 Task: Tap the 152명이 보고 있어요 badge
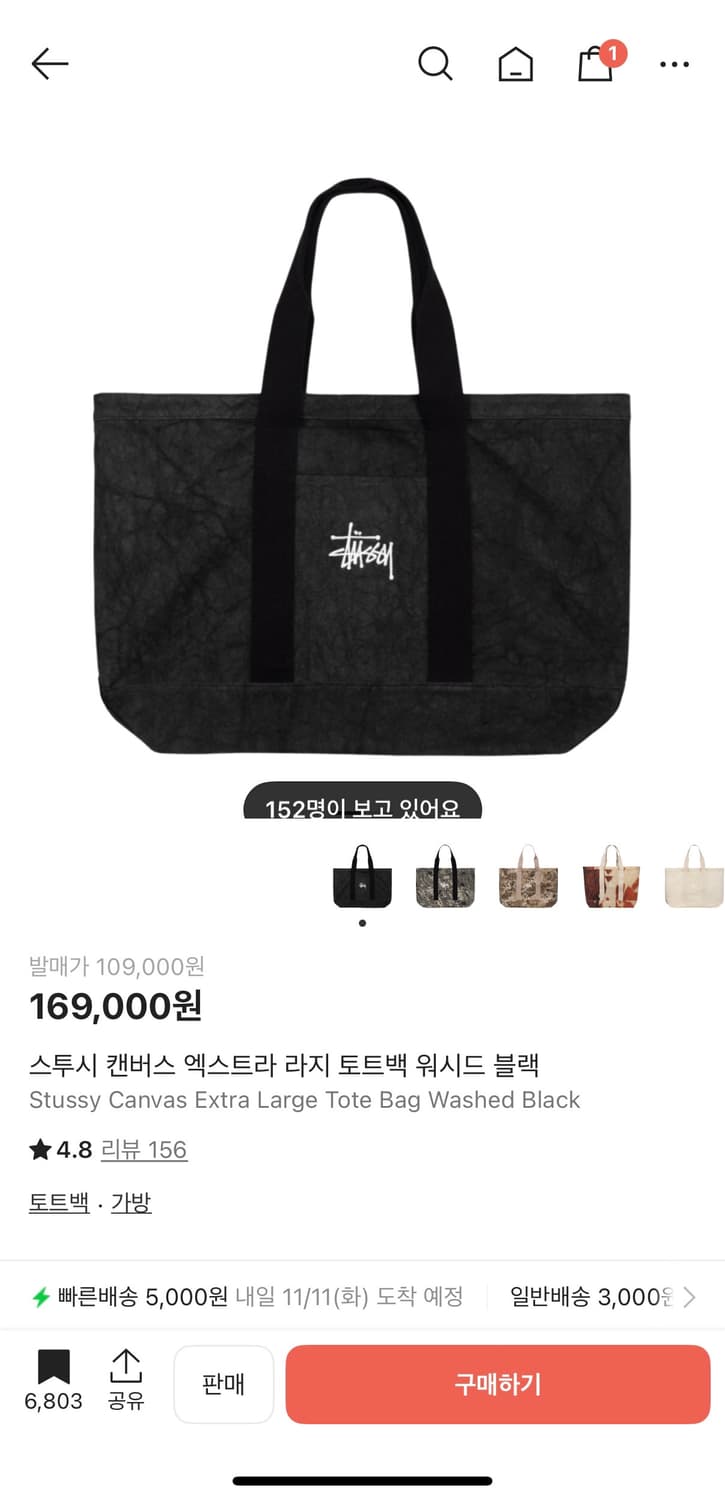pyautogui.click(x=362, y=805)
